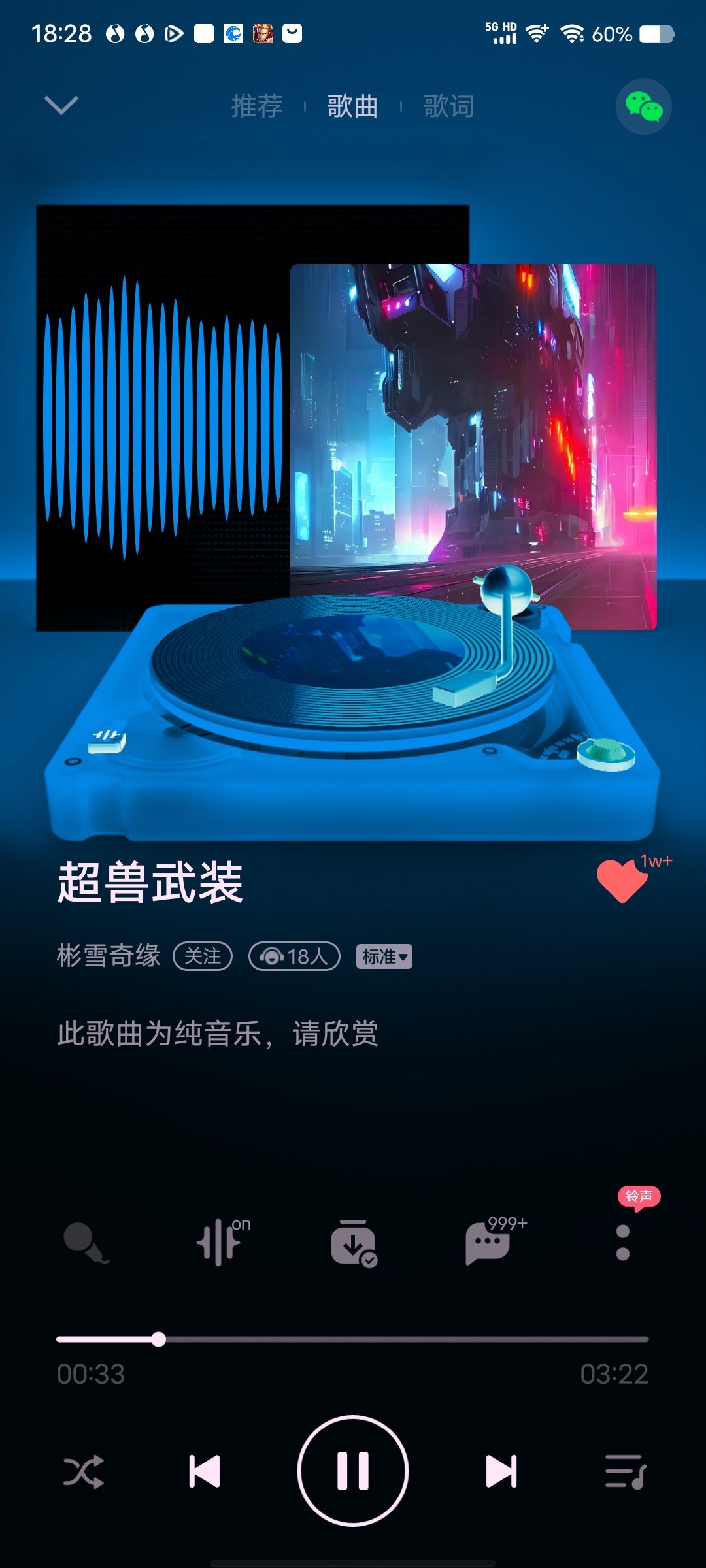The image size is (706, 1568).
Task: Open the sound effects equalizer icon
Action: click(x=220, y=1242)
